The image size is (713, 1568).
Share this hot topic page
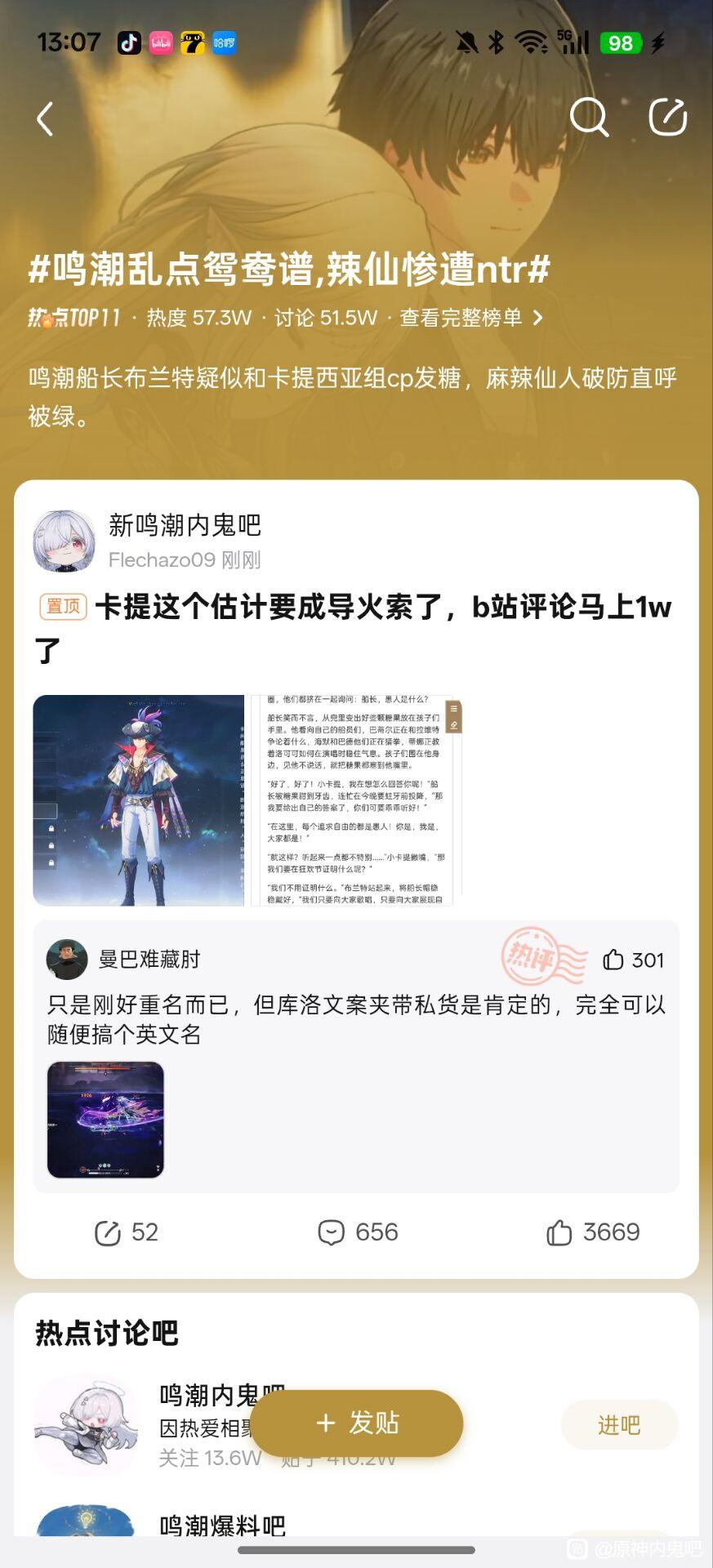tap(668, 117)
